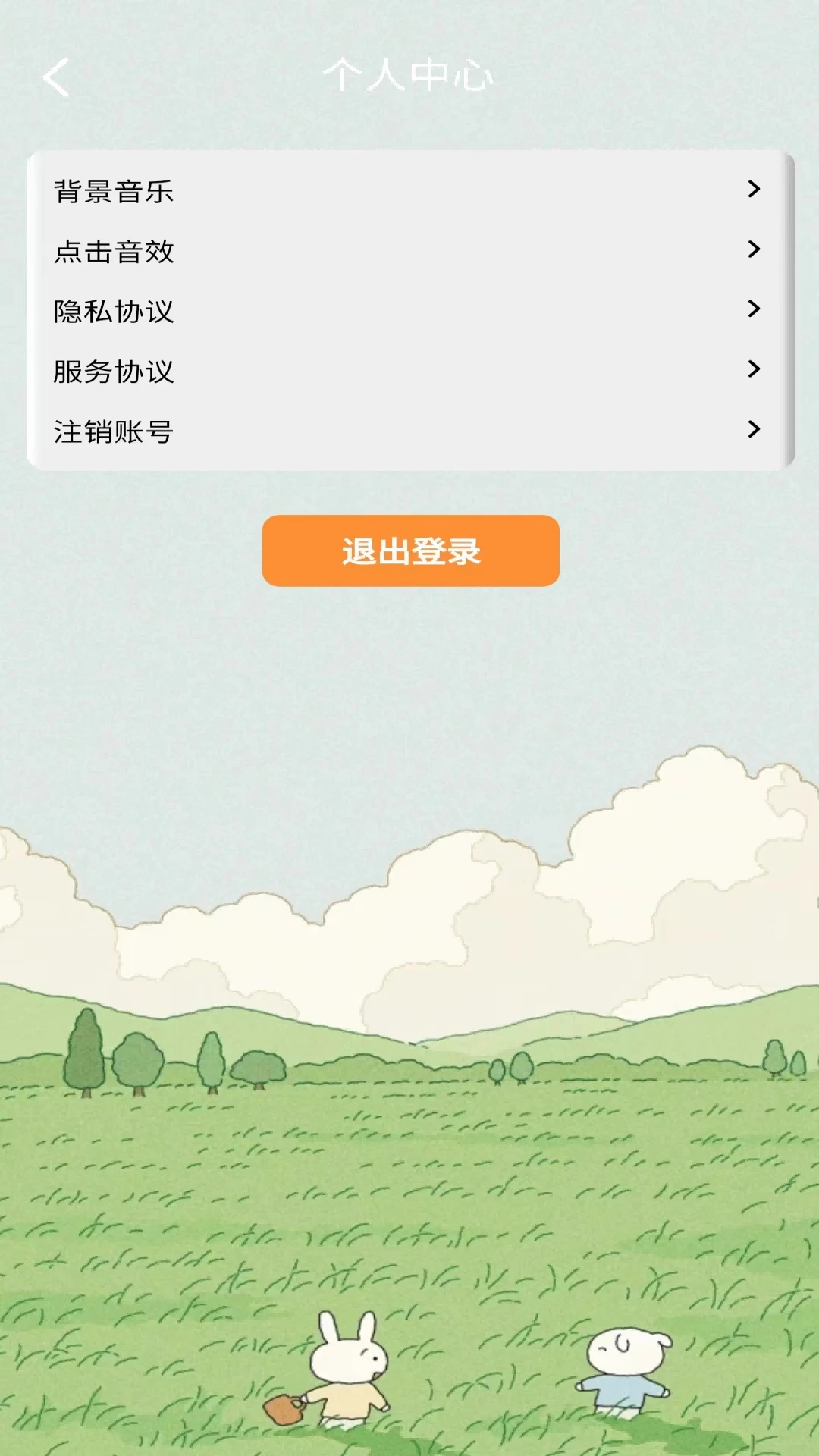Viewport: 819px width, 1456px height.
Task: Expand the chevron beside 背景音乐
Action: (753, 190)
